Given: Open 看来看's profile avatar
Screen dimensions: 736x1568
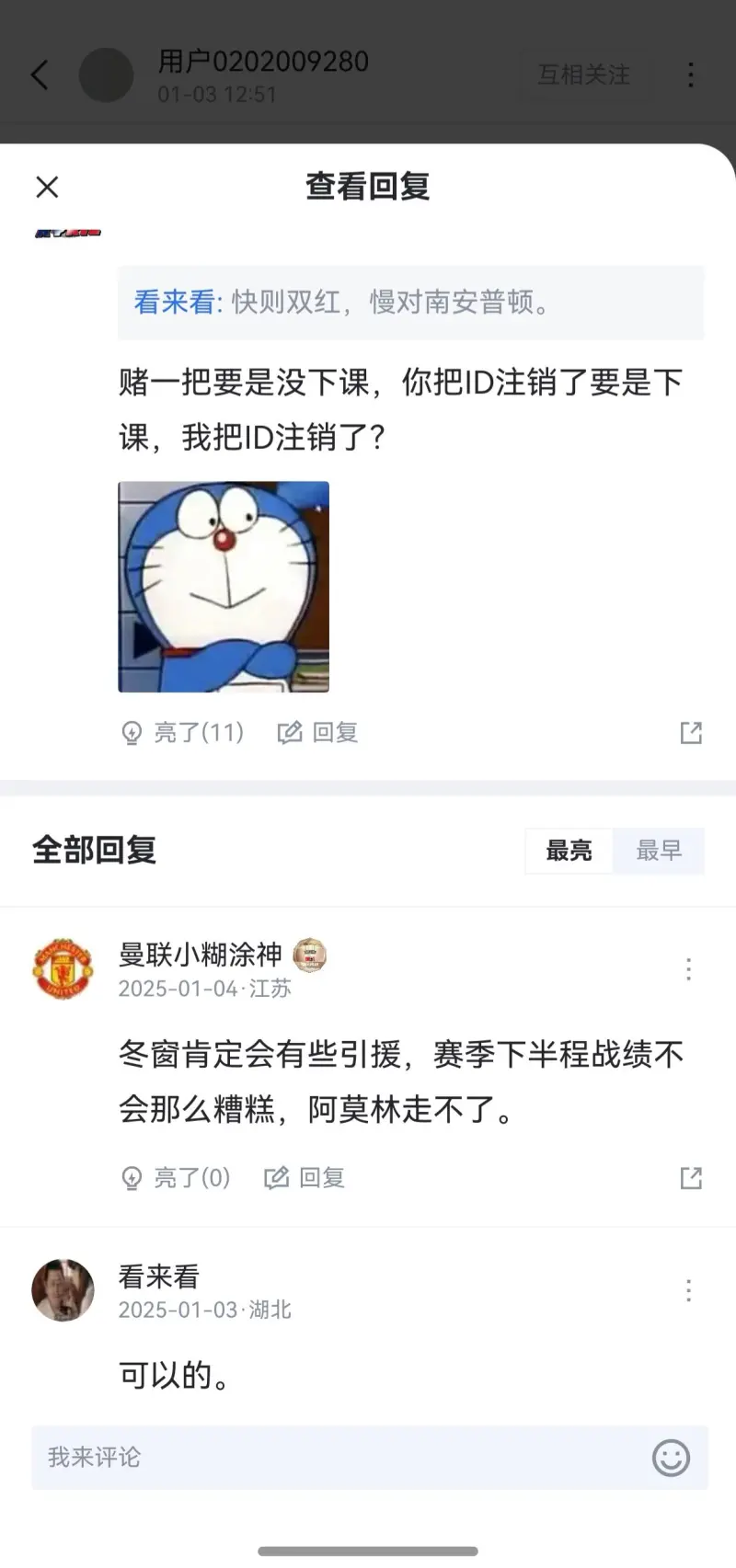Looking at the screenshot, I should (x=63, y=1290).
